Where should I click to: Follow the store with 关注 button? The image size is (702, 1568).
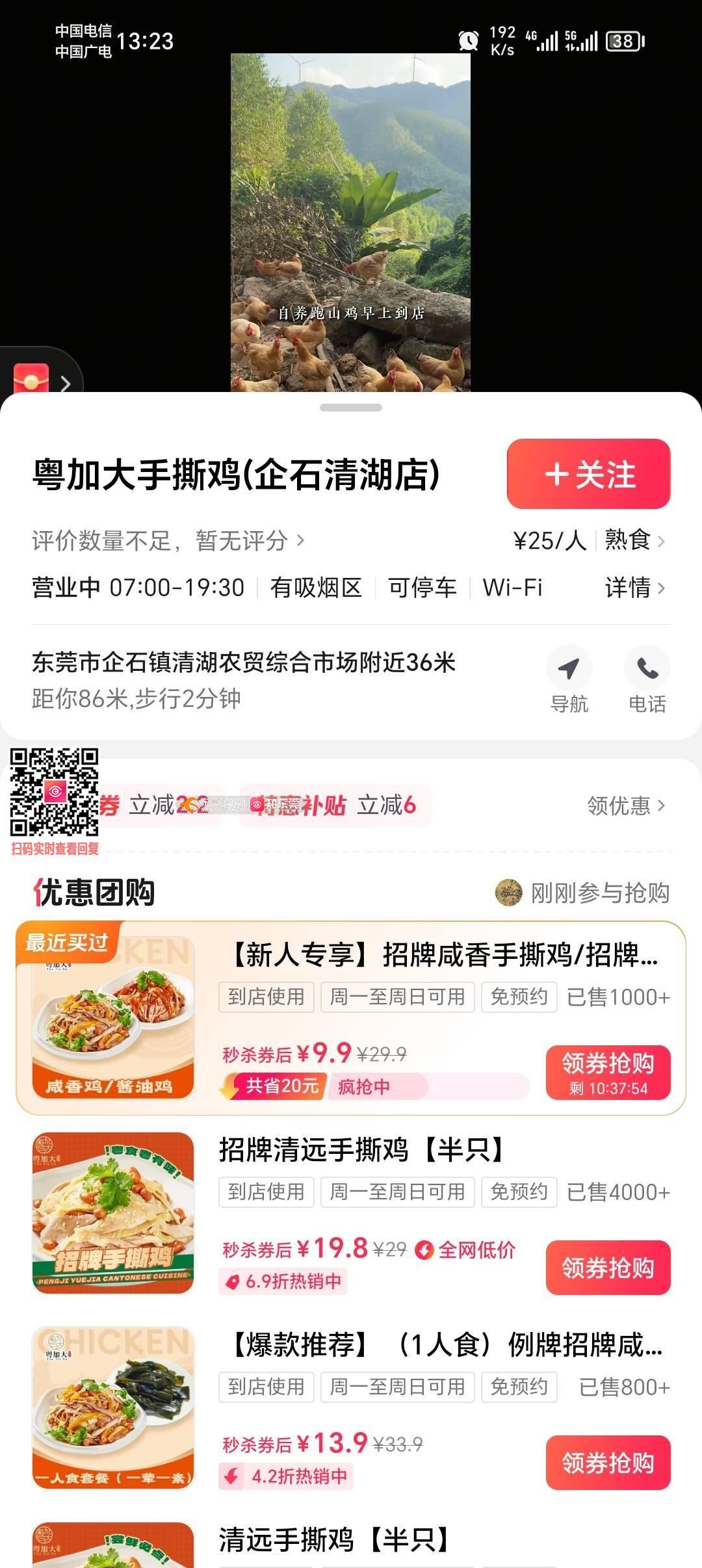[588, 474]
